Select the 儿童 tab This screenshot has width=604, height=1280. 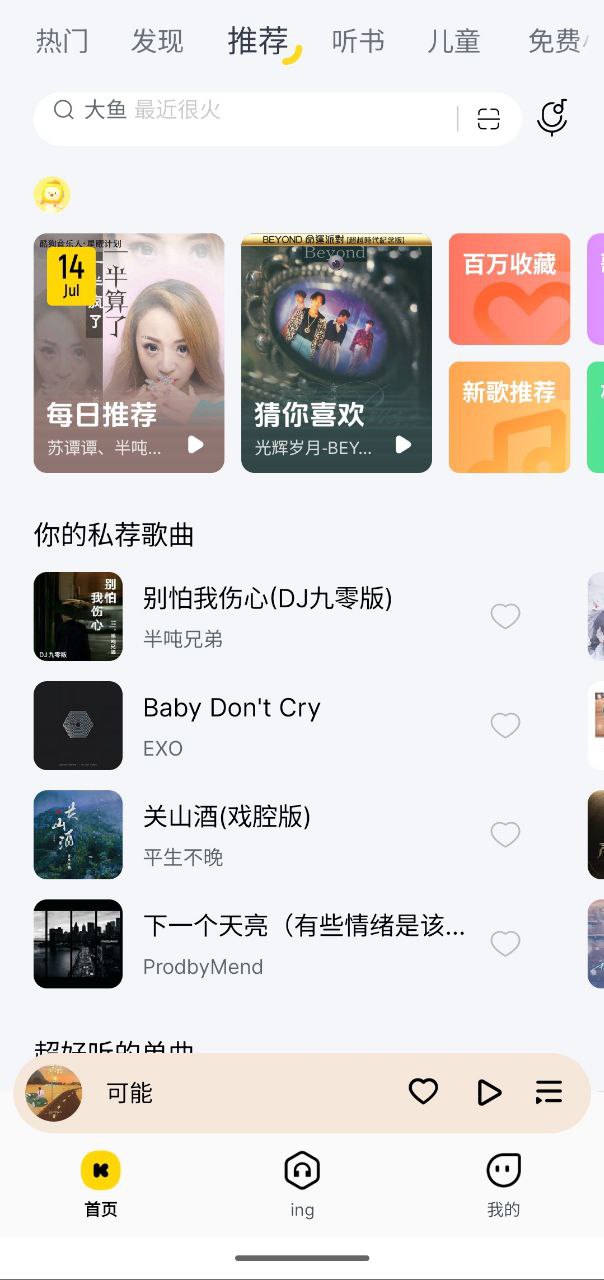pyautogui.click(x=454, y=41)
